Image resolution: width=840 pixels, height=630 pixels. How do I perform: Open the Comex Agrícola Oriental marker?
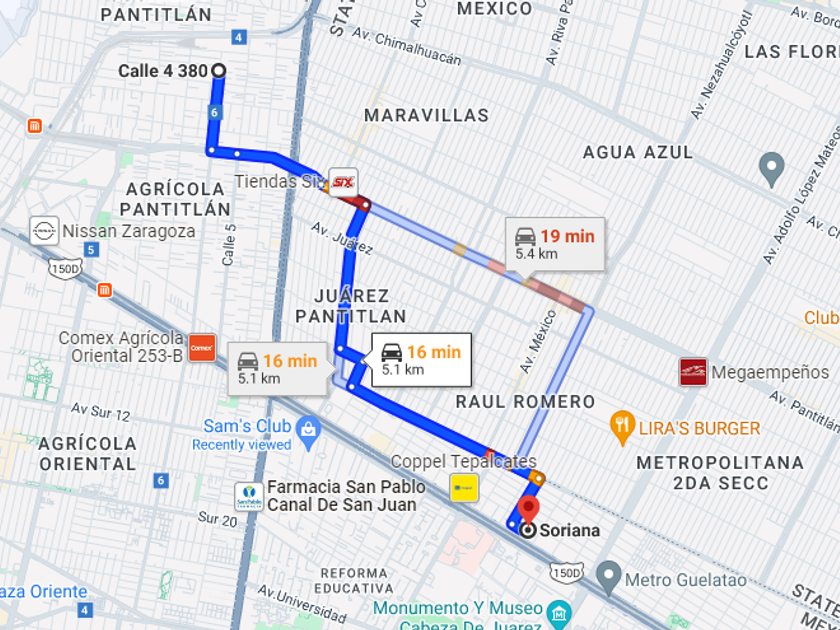coord(202,347)
